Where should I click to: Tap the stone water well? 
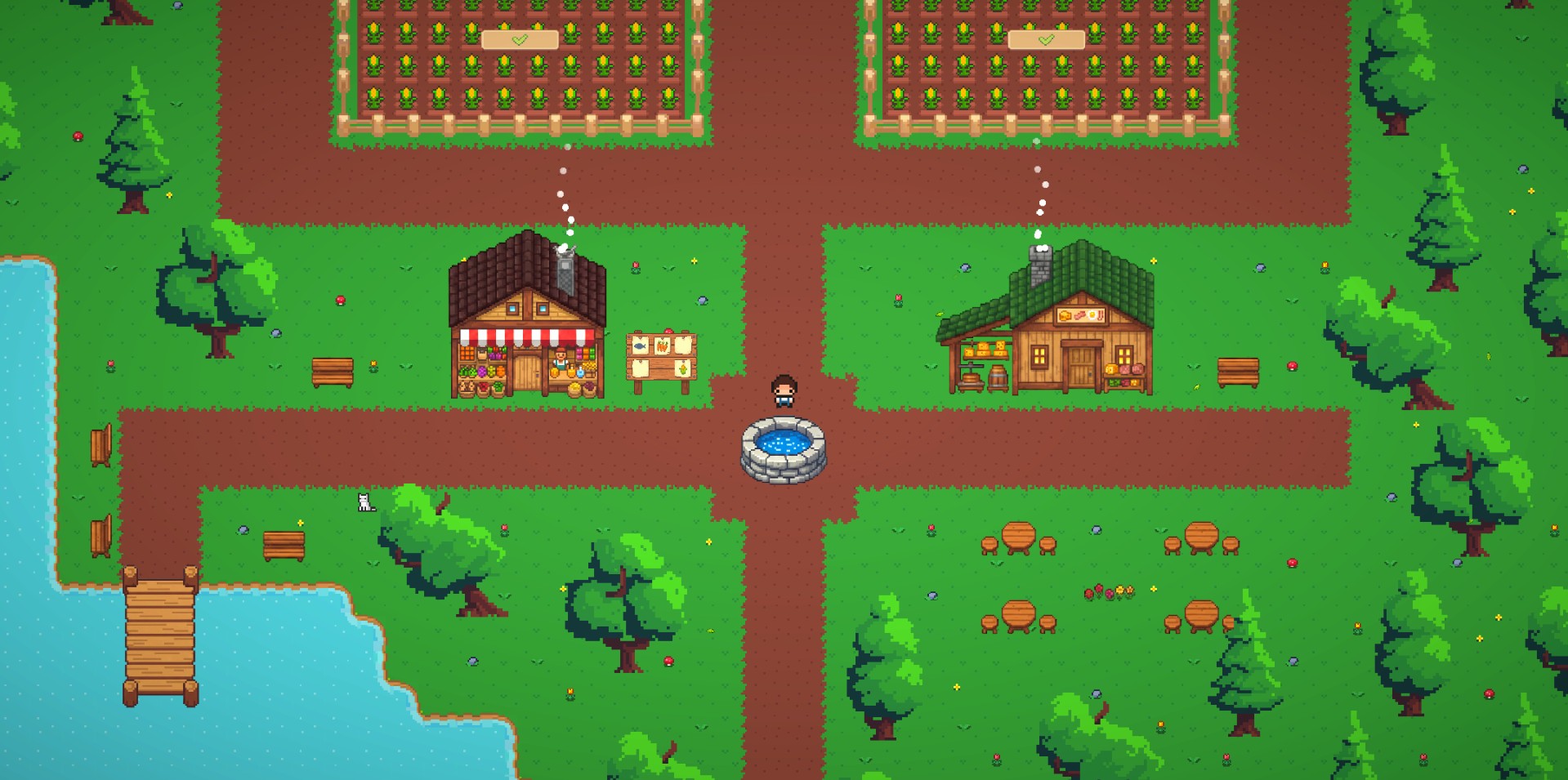click(783, 448)
